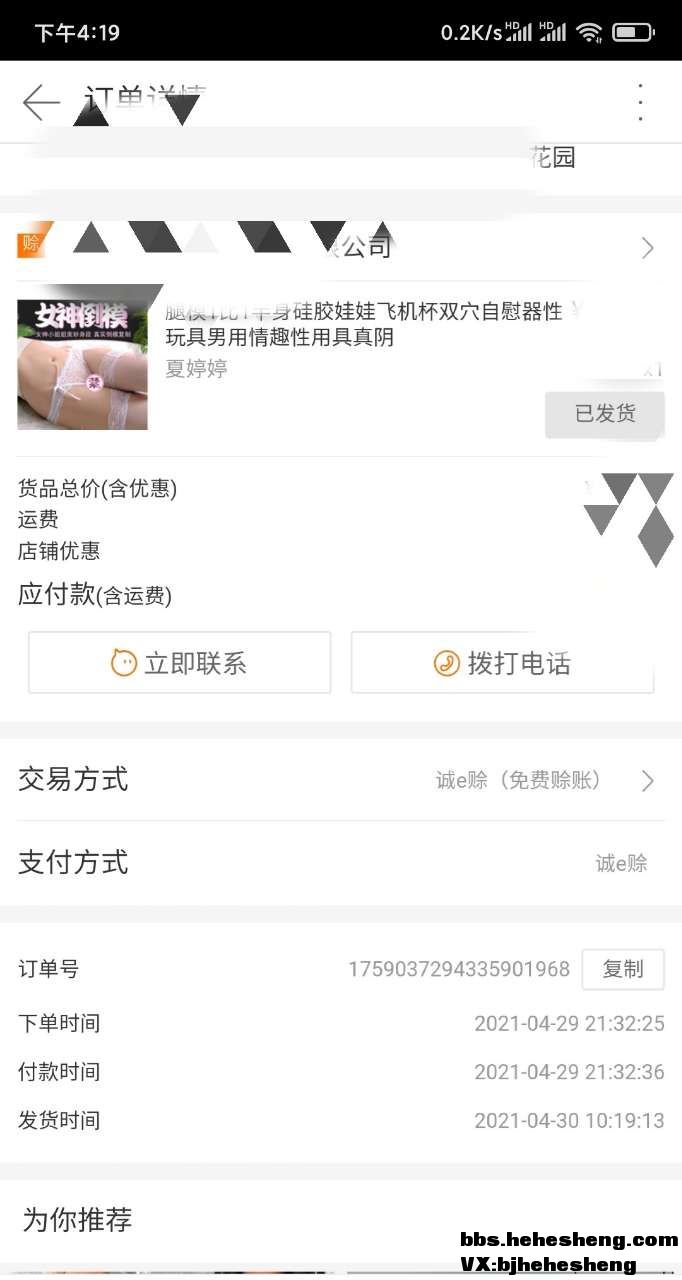The image size is (682, 1280).
Task: Call the seller with 拨打电话
Action: [502, 663]
